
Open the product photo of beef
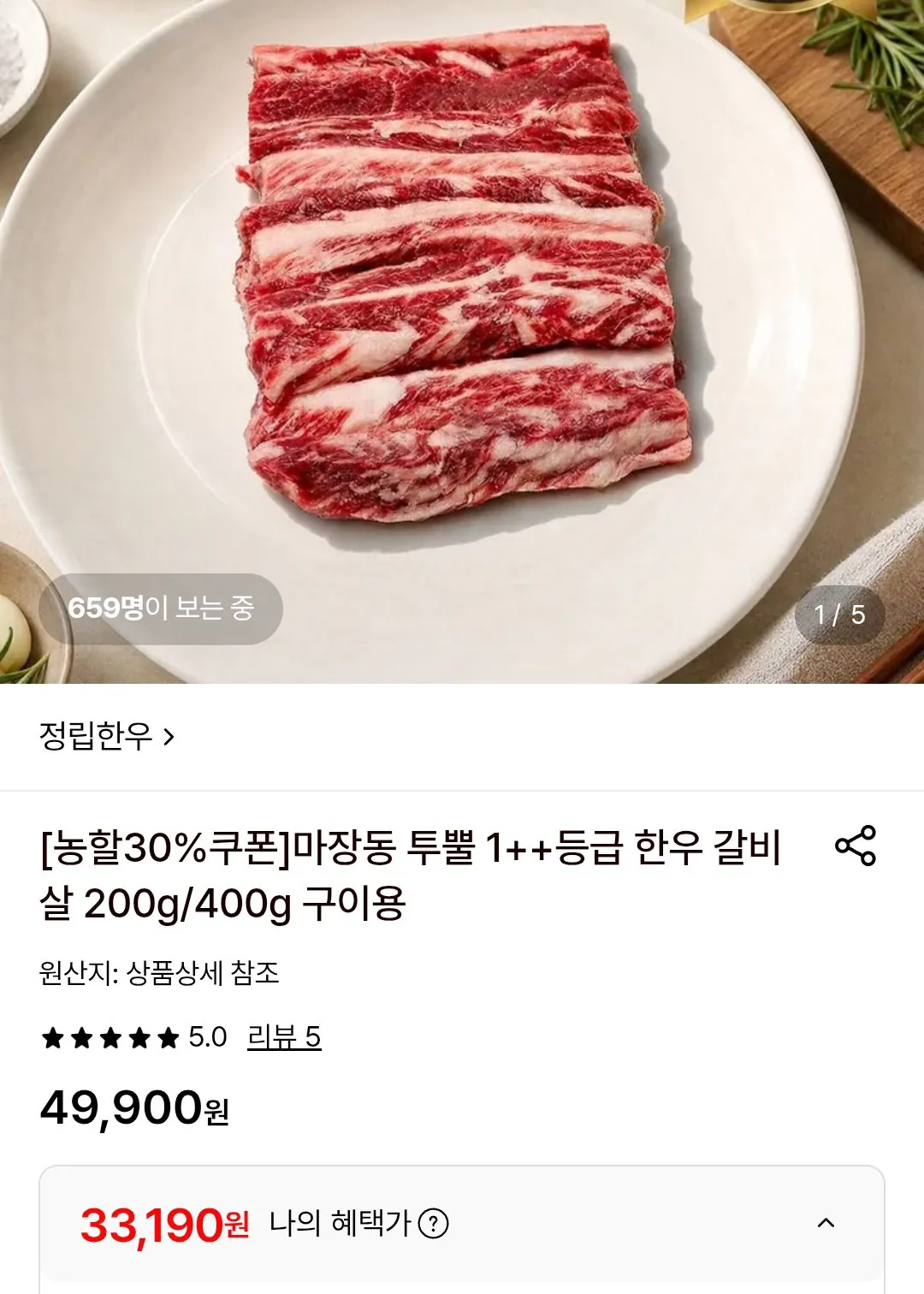[462, 341]
